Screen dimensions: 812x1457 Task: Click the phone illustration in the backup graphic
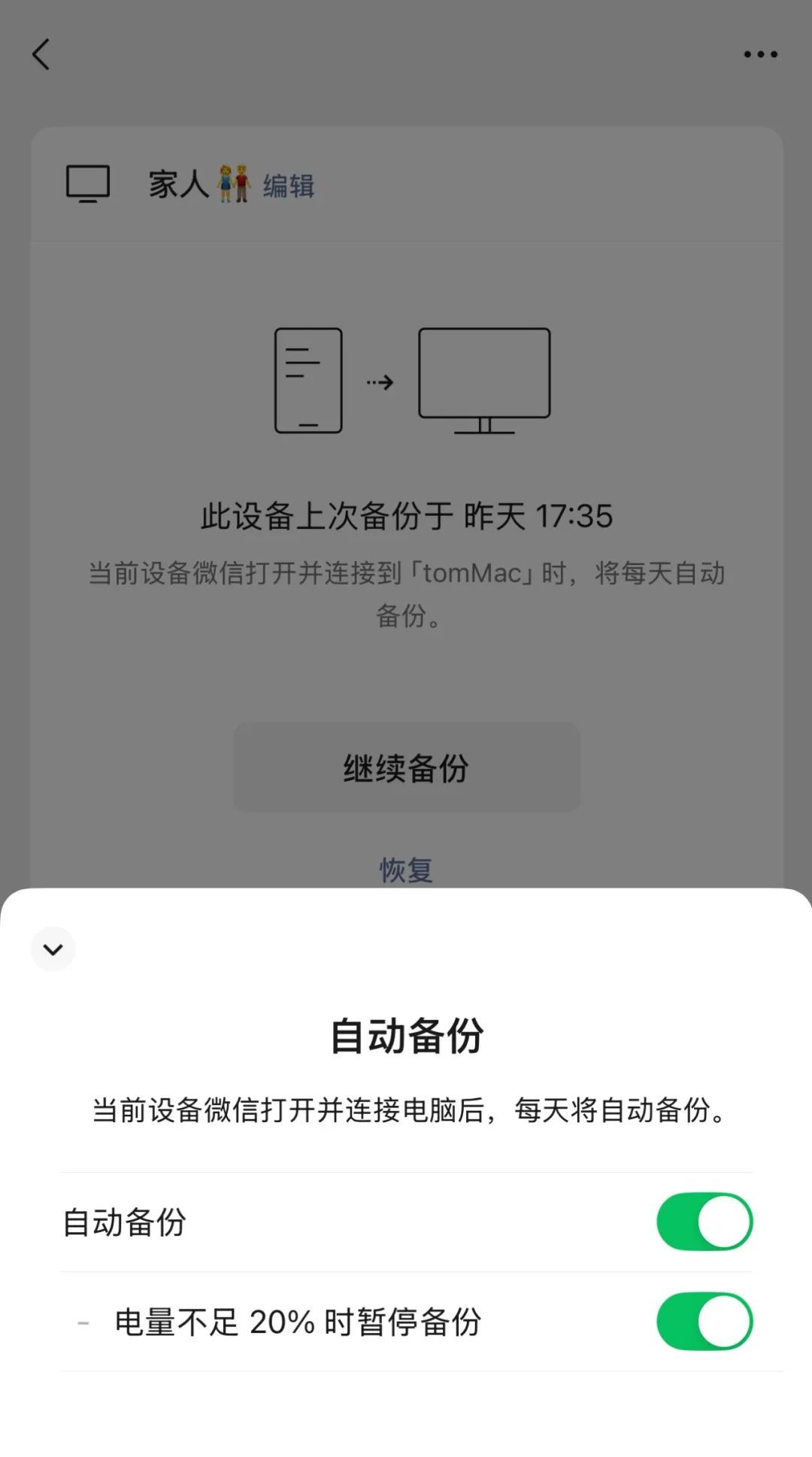(308, 380)
